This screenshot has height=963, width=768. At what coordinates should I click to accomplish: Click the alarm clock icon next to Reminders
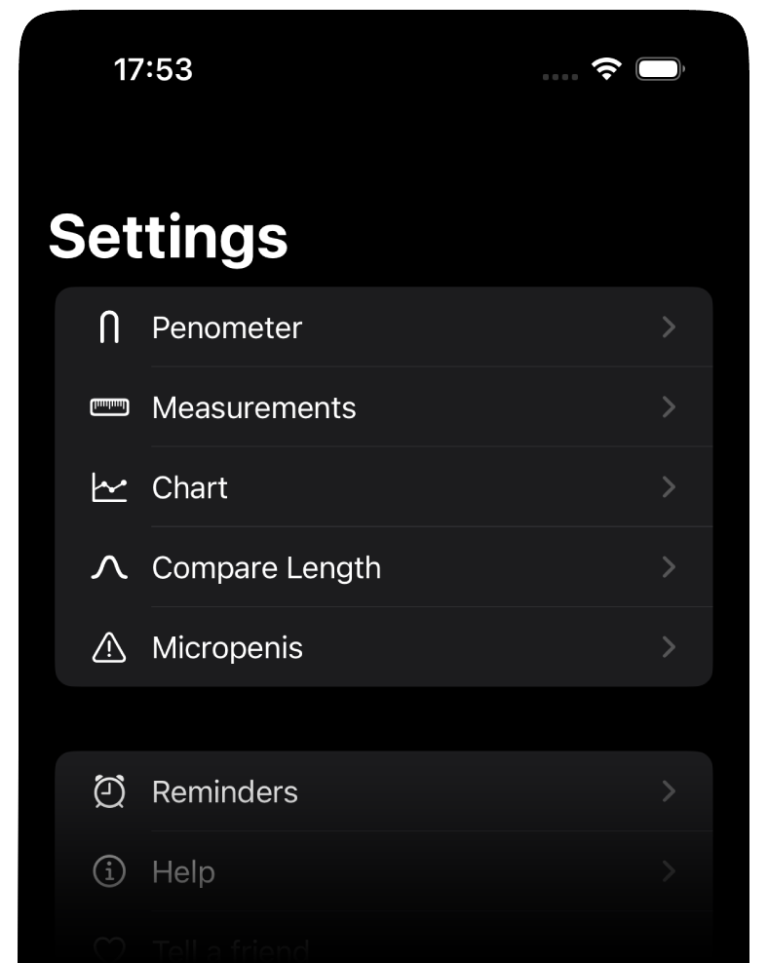click(x=108, y=791)
